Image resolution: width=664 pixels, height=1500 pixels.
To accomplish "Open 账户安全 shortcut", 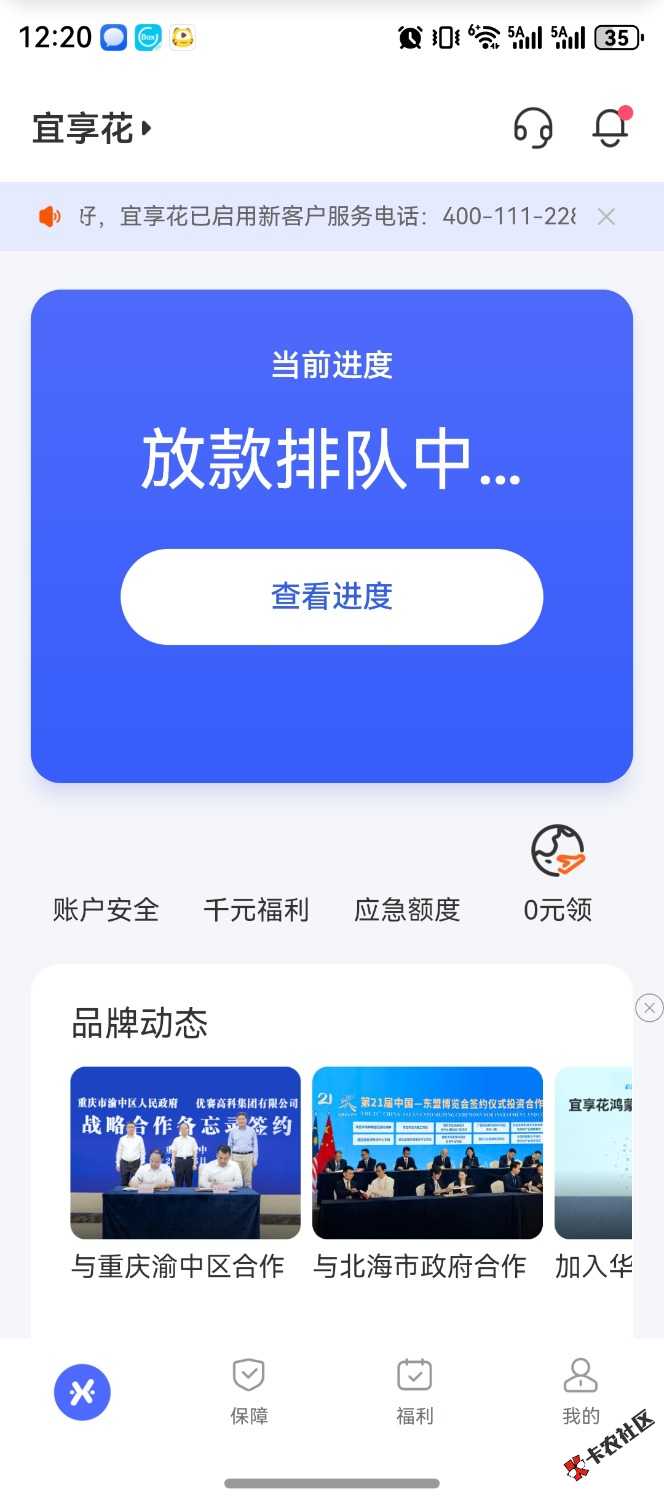I will tap(106, 909).
